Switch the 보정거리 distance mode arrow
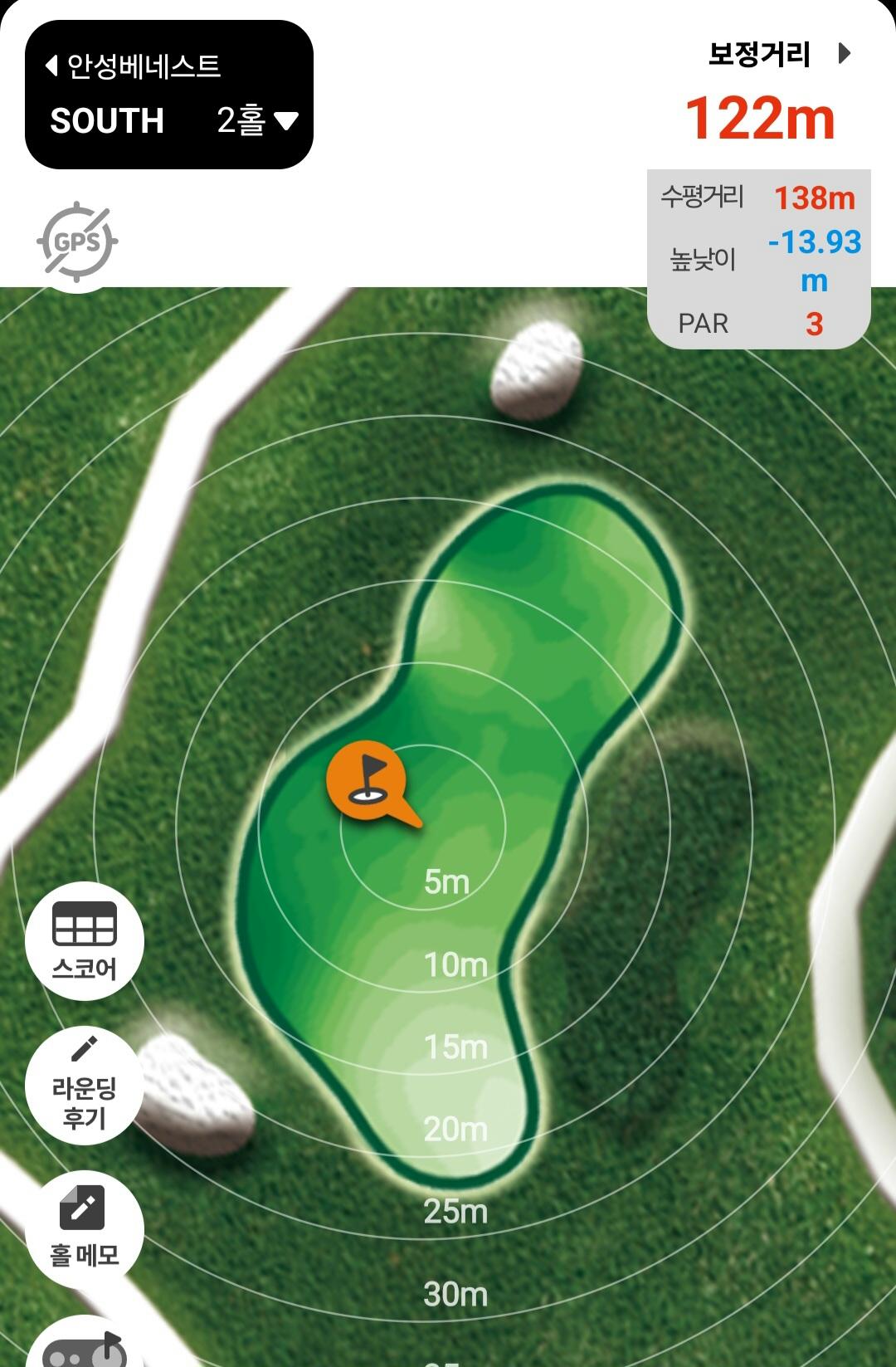This screenshot has width=896, height=1367. tap(844, 54)
